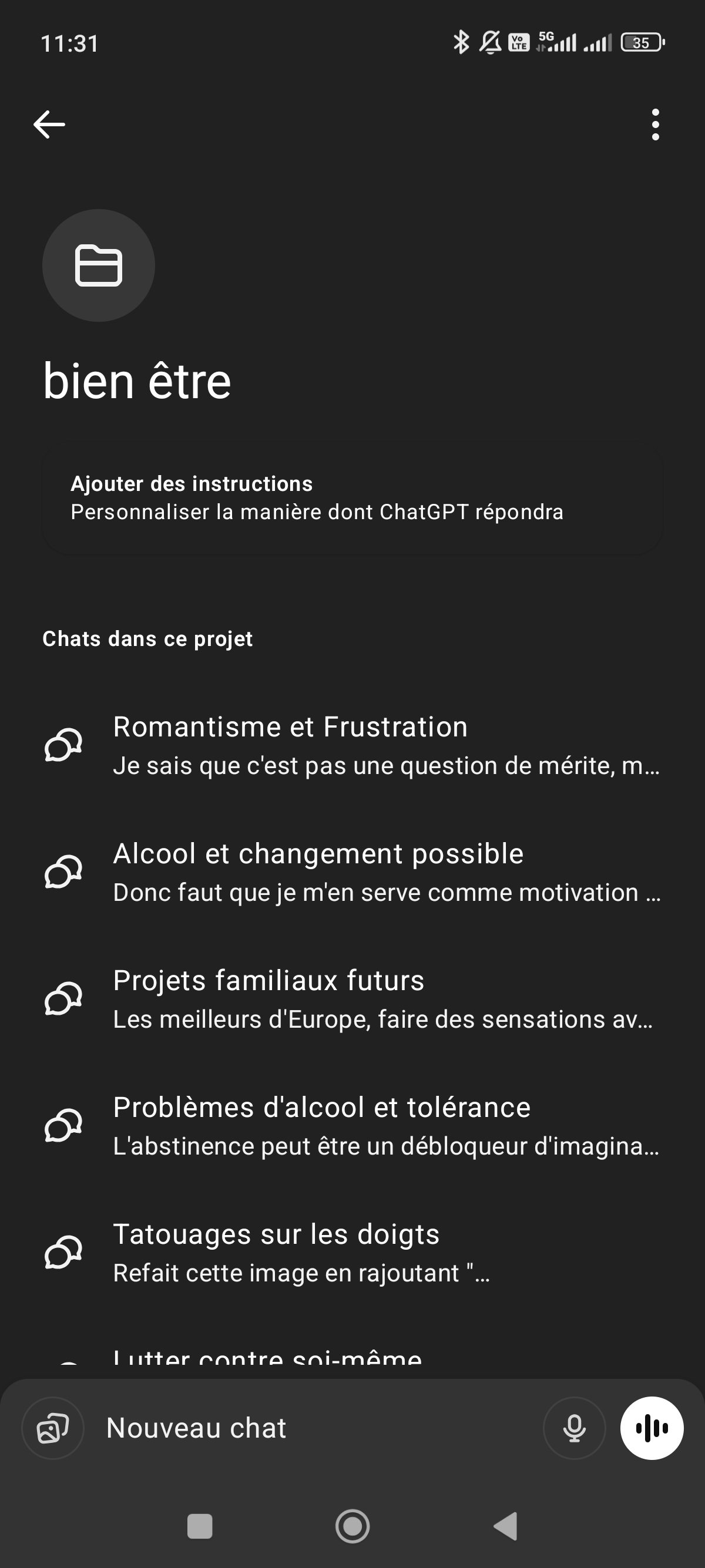Open the Romantisme et Frustration chat

[352, 745]
